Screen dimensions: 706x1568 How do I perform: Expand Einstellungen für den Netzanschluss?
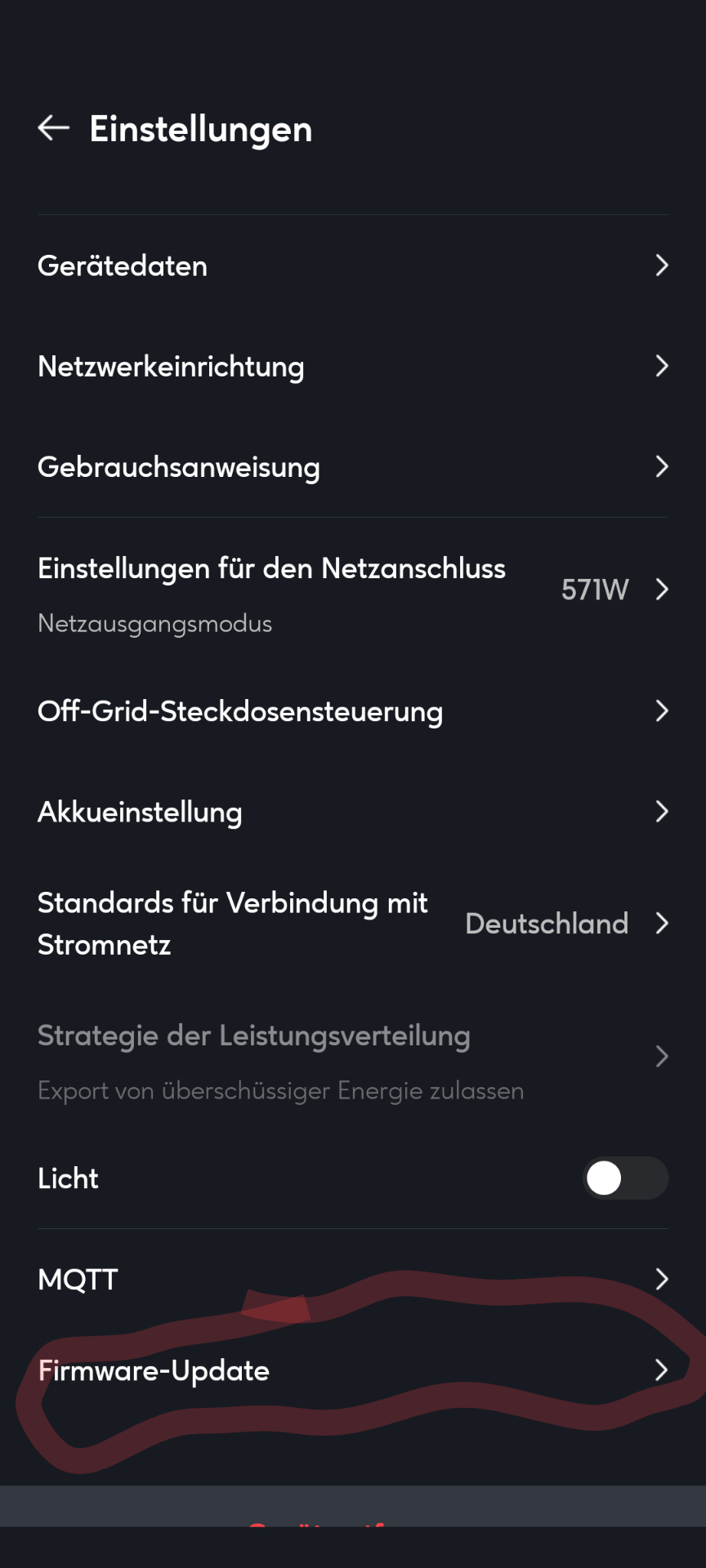(x=327, y=589)
